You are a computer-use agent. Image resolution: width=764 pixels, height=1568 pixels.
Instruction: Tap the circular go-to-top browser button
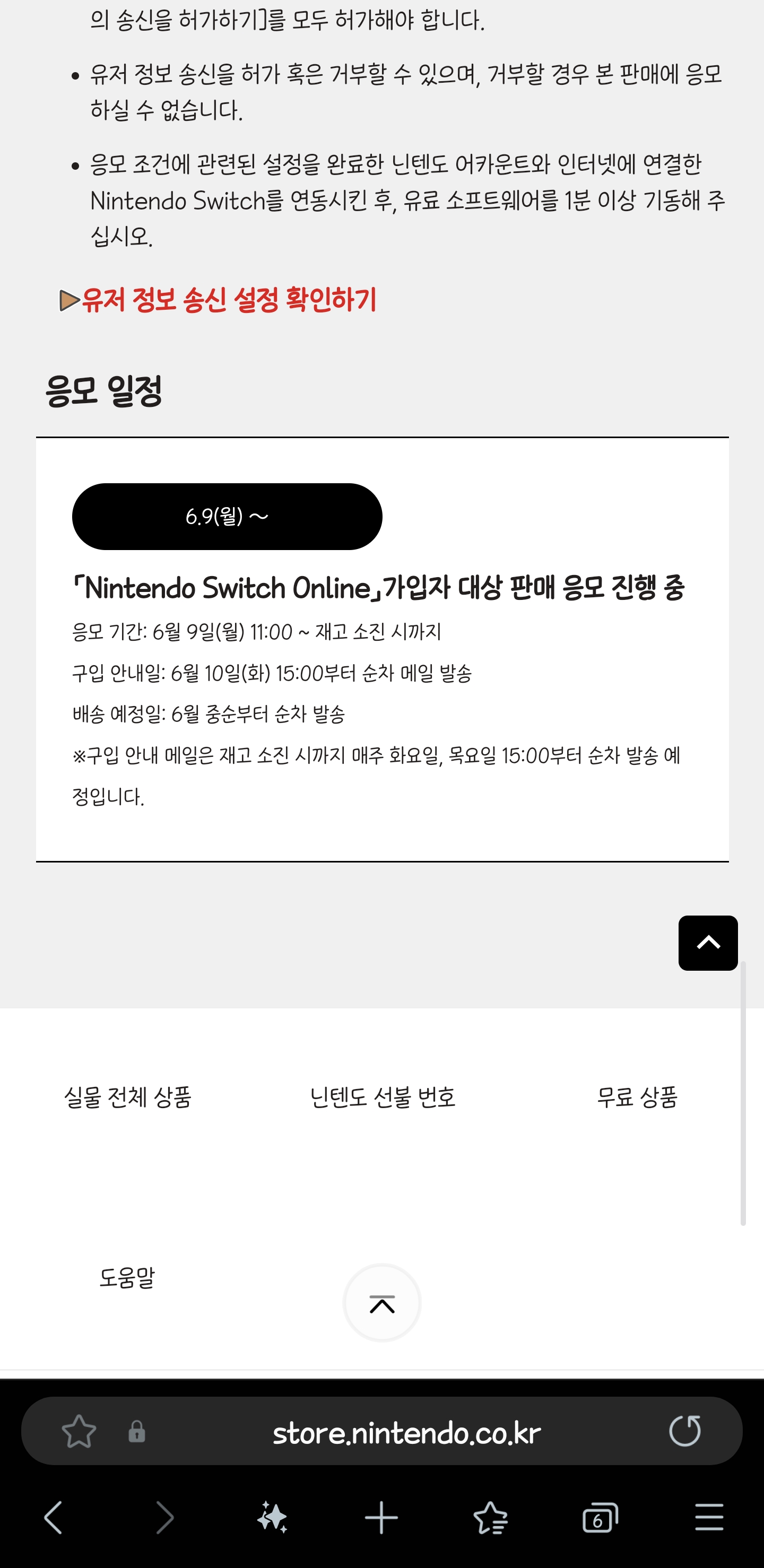tap(383, 1303)
